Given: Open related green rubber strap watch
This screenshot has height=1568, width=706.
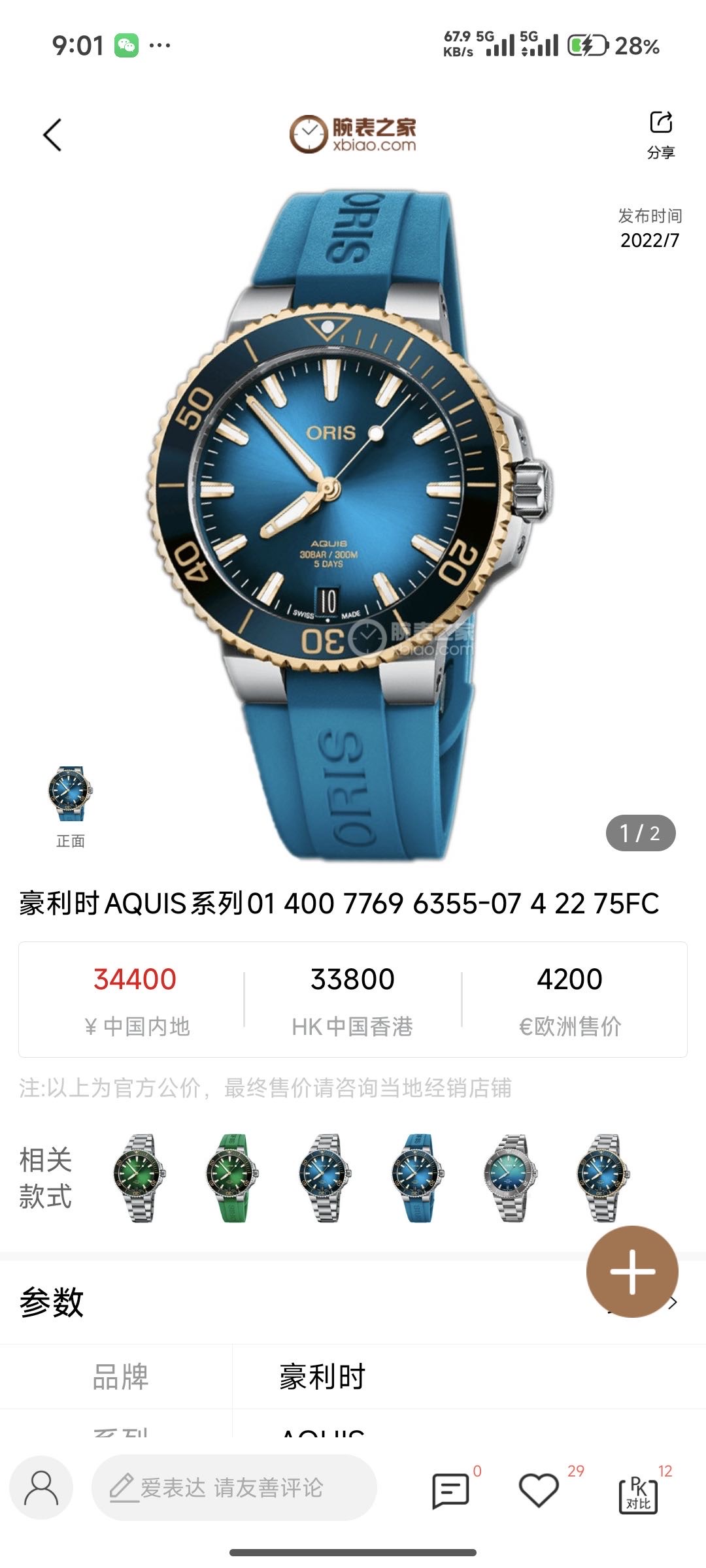Looking at the screenshot, I should coord(232,1179).
